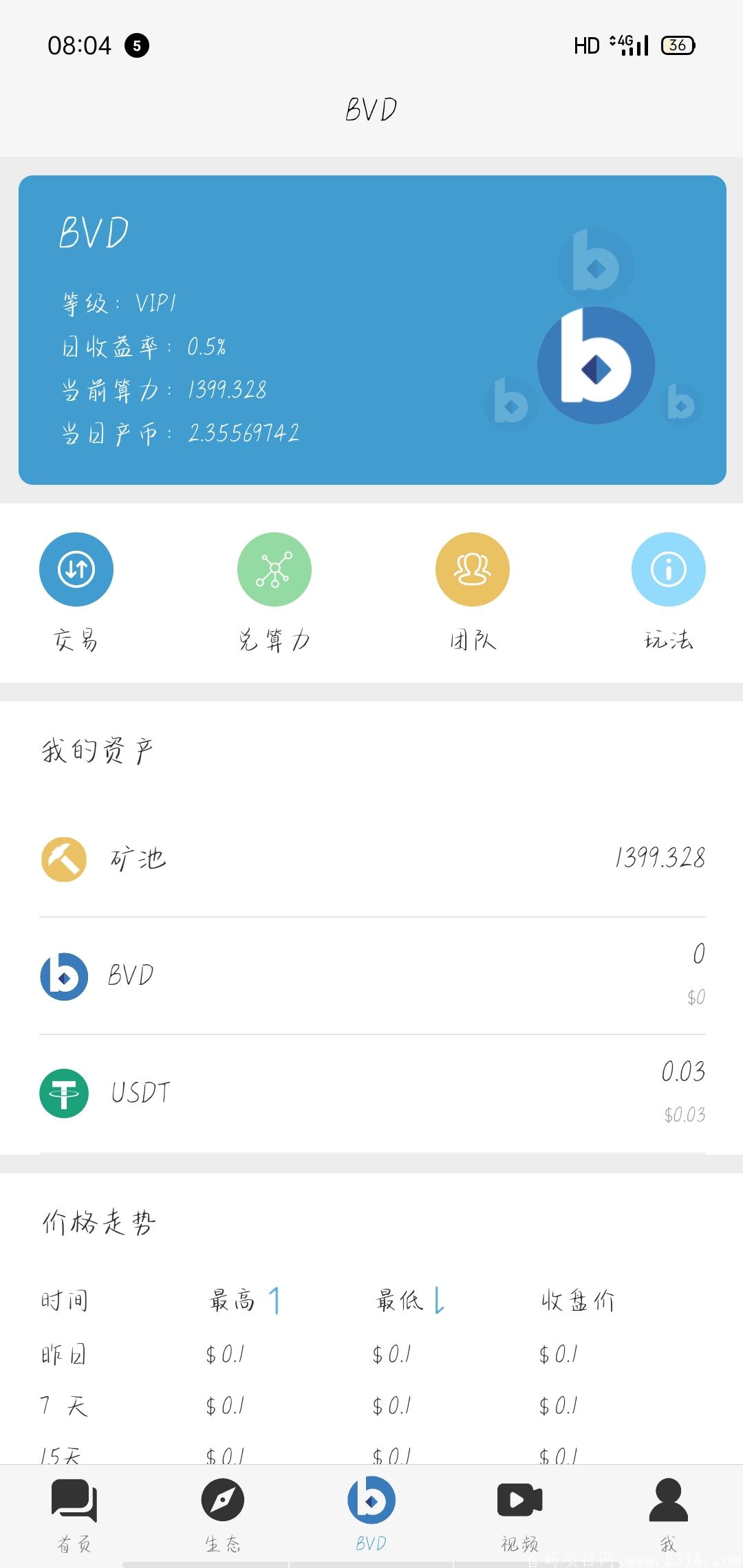Select the 兑算力 hashpower exchange icon

(273, 569)
